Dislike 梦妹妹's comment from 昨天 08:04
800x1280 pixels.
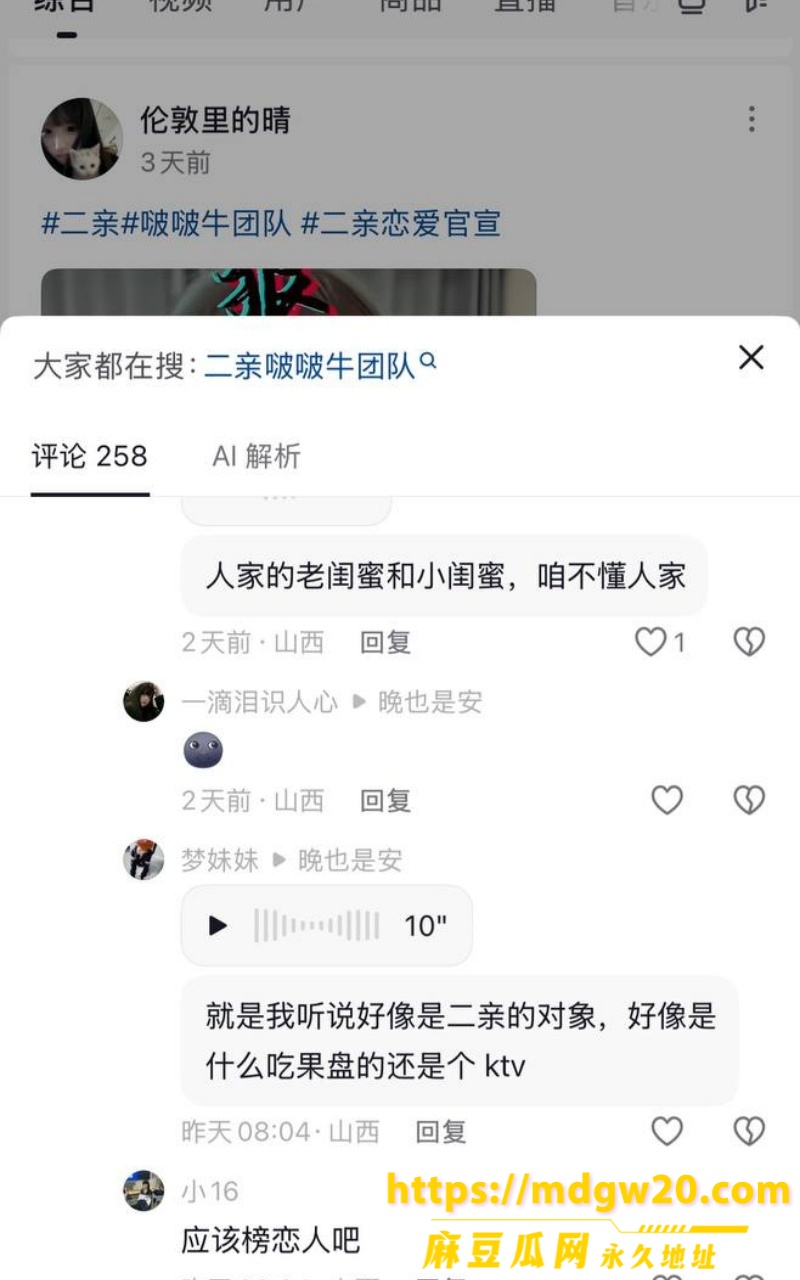coord(749,1131)
